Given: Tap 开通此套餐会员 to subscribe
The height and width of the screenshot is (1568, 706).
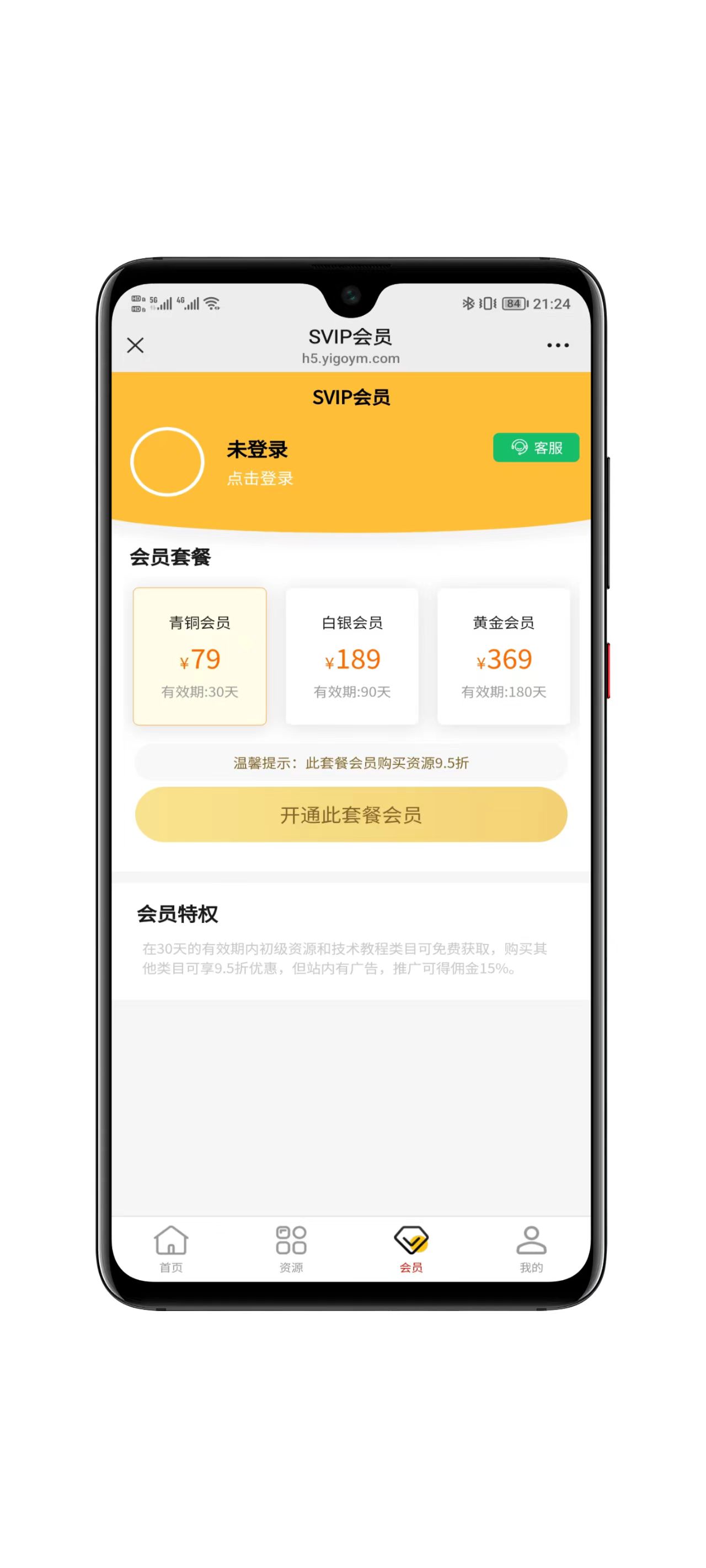Looking at the screenshot, I should (351, 814).
